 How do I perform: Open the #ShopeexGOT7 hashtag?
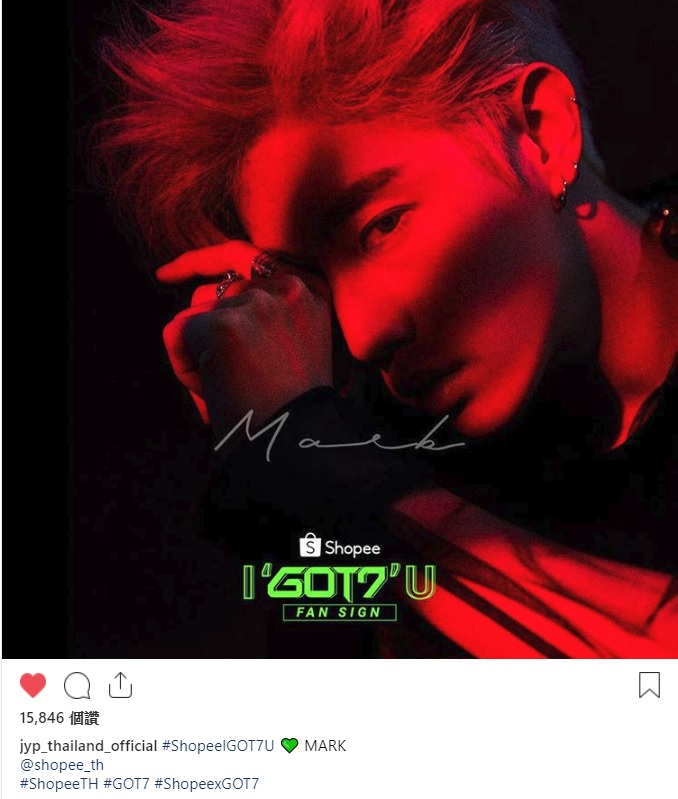207,784
